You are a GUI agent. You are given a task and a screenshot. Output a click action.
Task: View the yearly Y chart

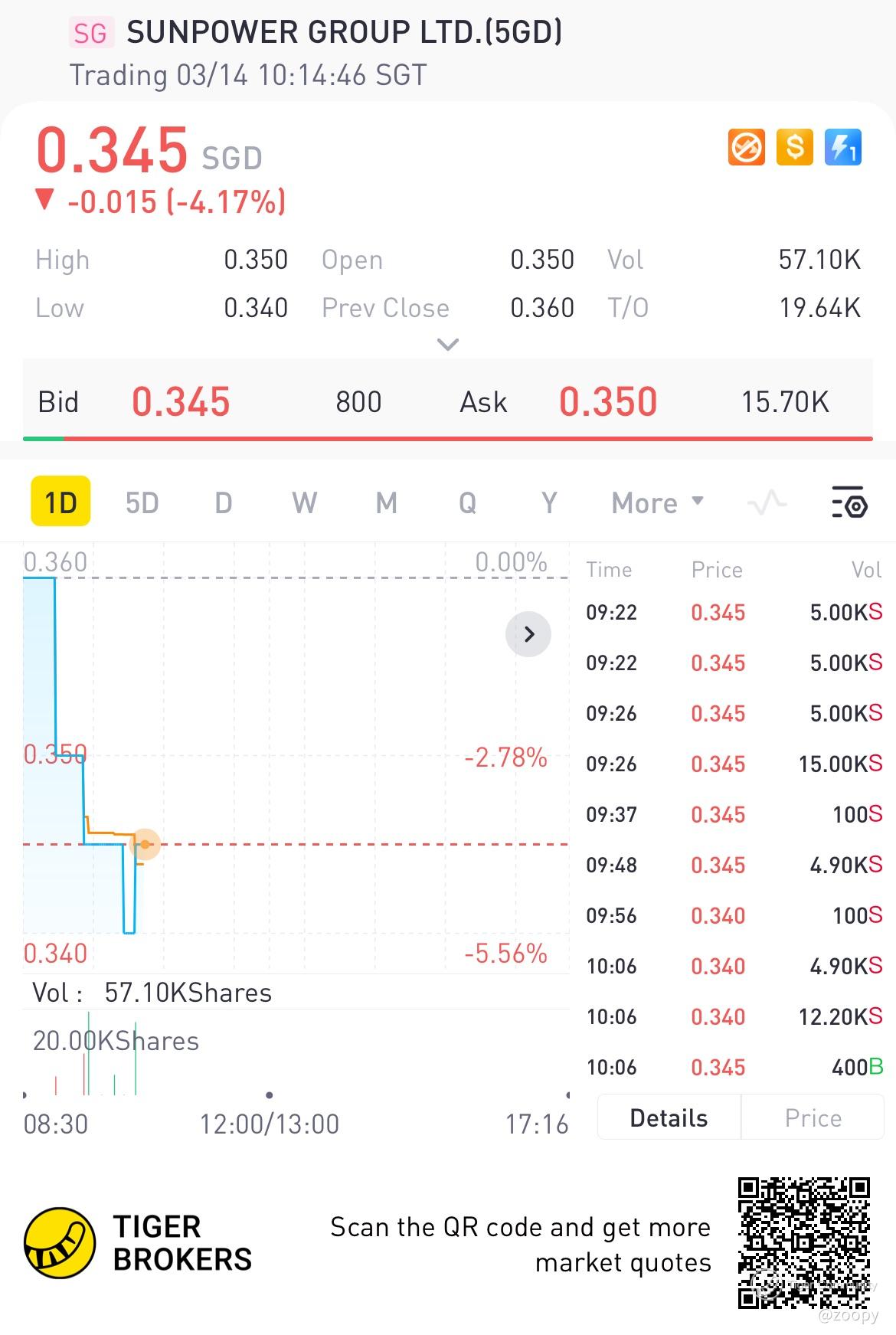coord(549,503)
